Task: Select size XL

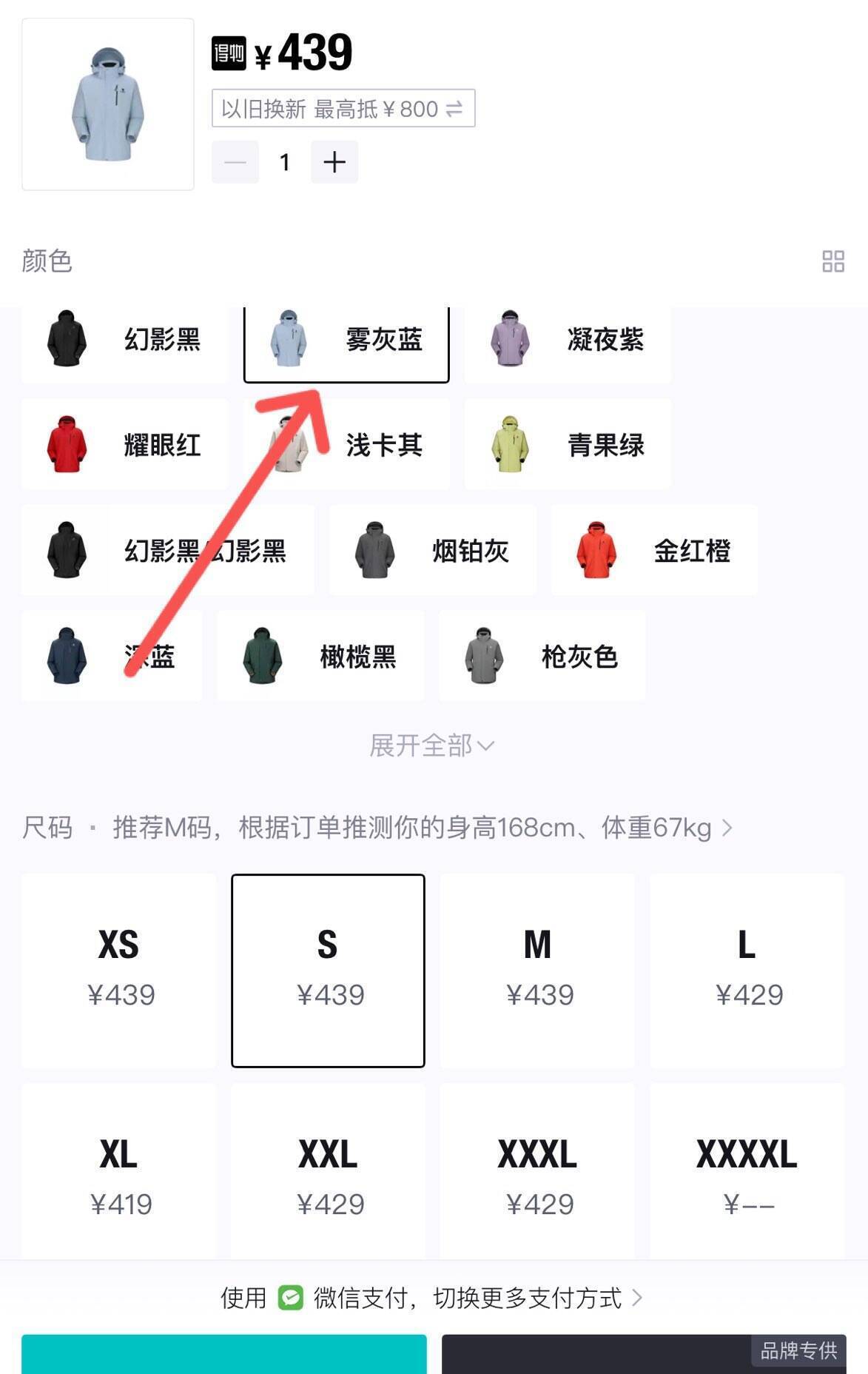Action: point(119,1172)
